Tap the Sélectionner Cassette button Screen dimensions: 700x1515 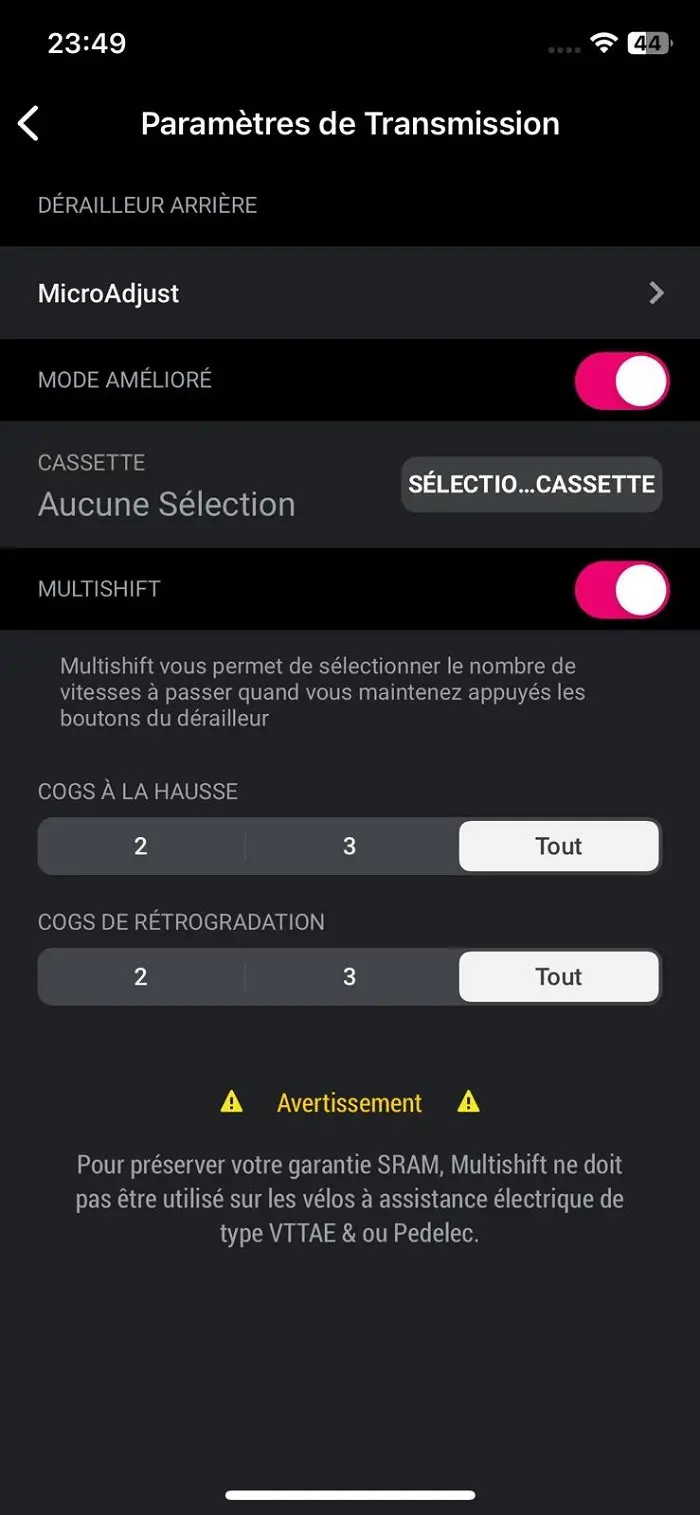tap(531, 485)
